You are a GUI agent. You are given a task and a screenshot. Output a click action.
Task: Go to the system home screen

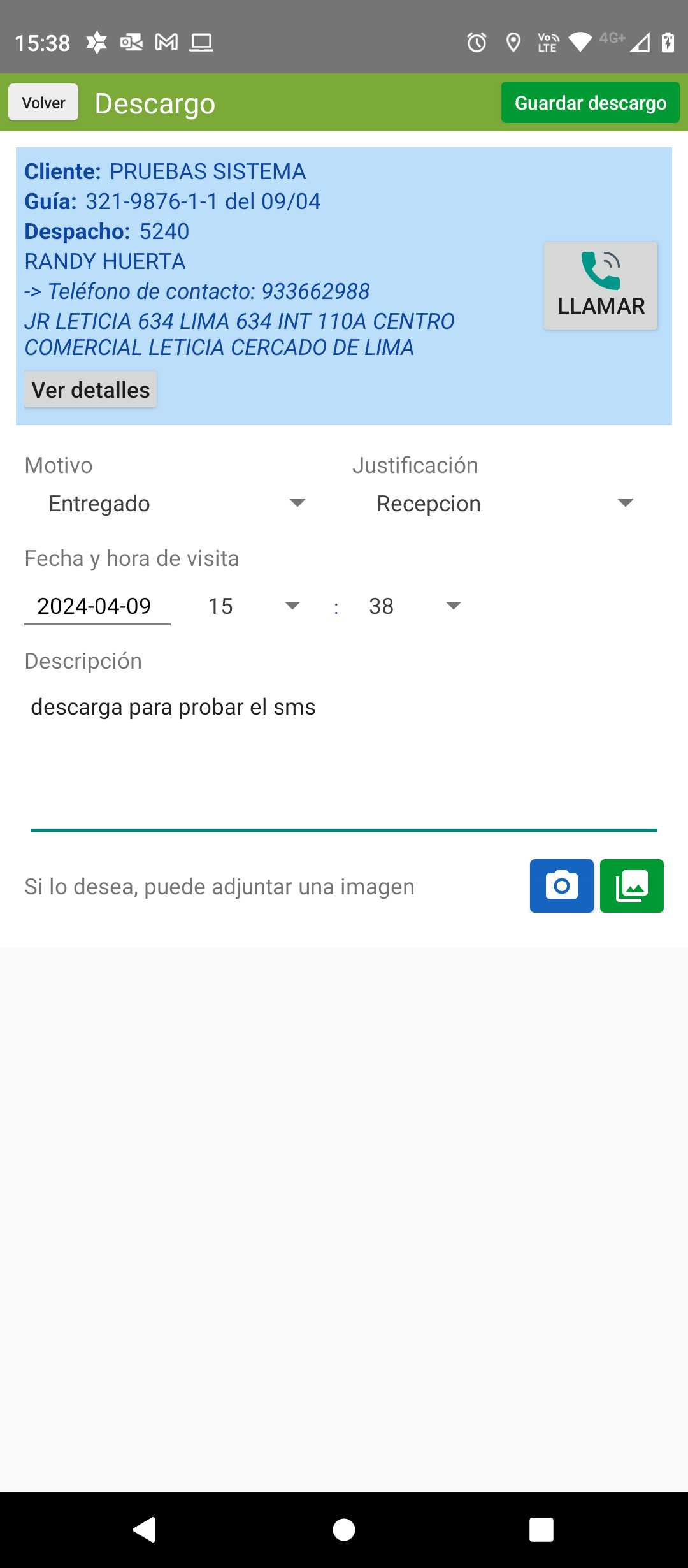click(x=344, y=1529)
